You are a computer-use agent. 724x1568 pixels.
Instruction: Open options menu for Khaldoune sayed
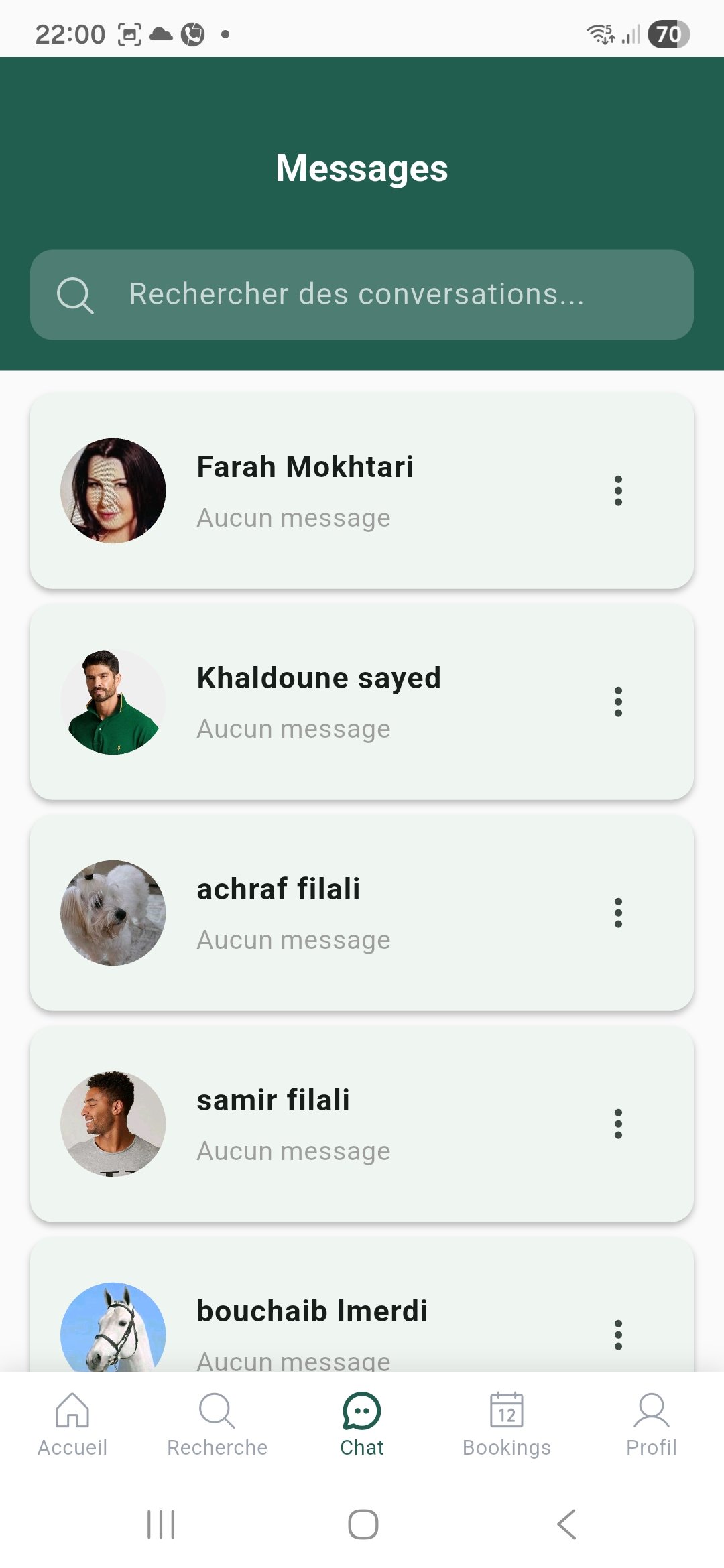coord(618,702)
